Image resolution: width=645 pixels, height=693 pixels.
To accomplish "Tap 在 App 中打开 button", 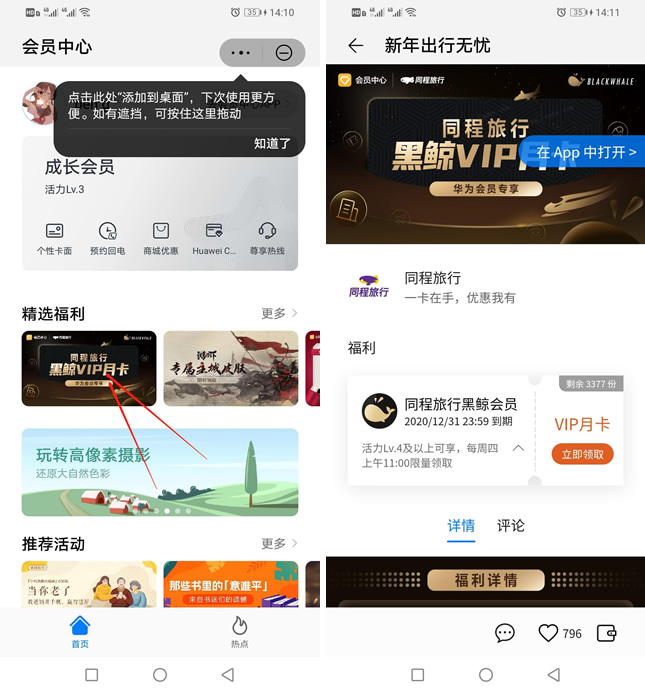I will point(585,152).
